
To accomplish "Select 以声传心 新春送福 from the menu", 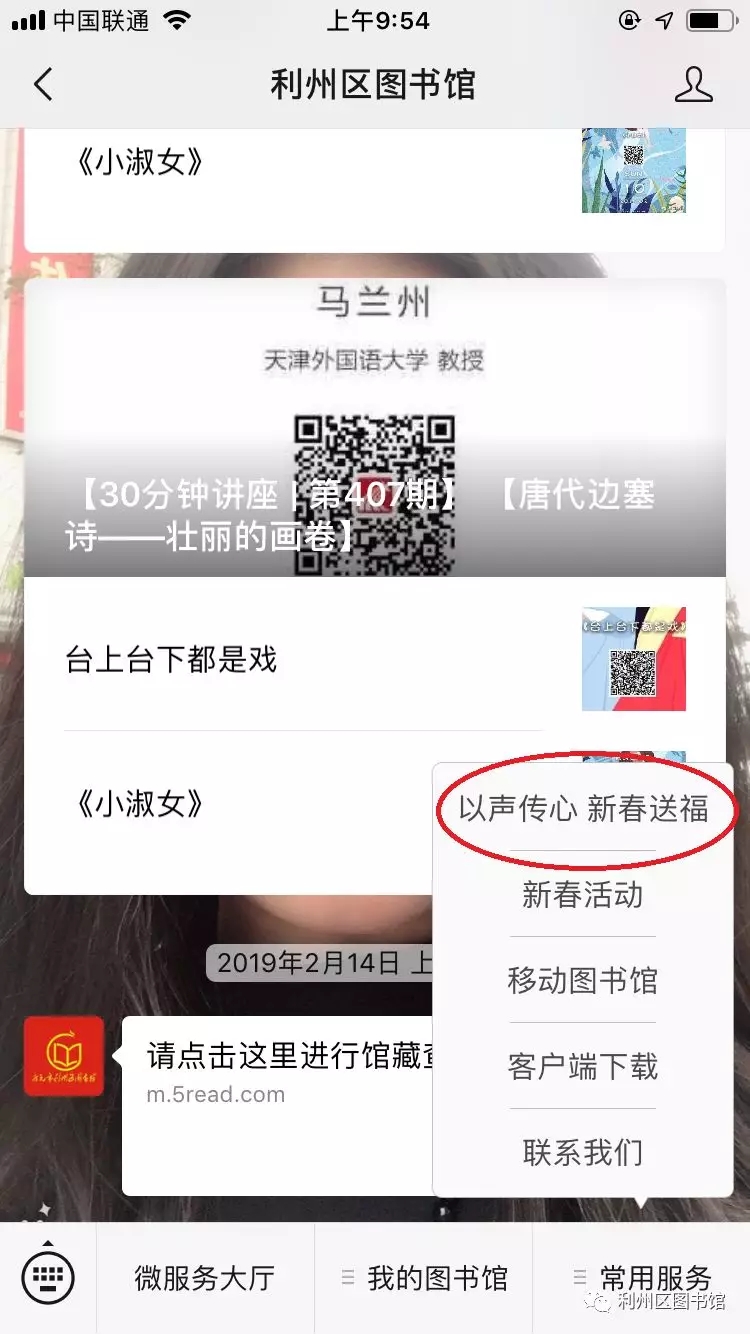I will coord(583,809).
